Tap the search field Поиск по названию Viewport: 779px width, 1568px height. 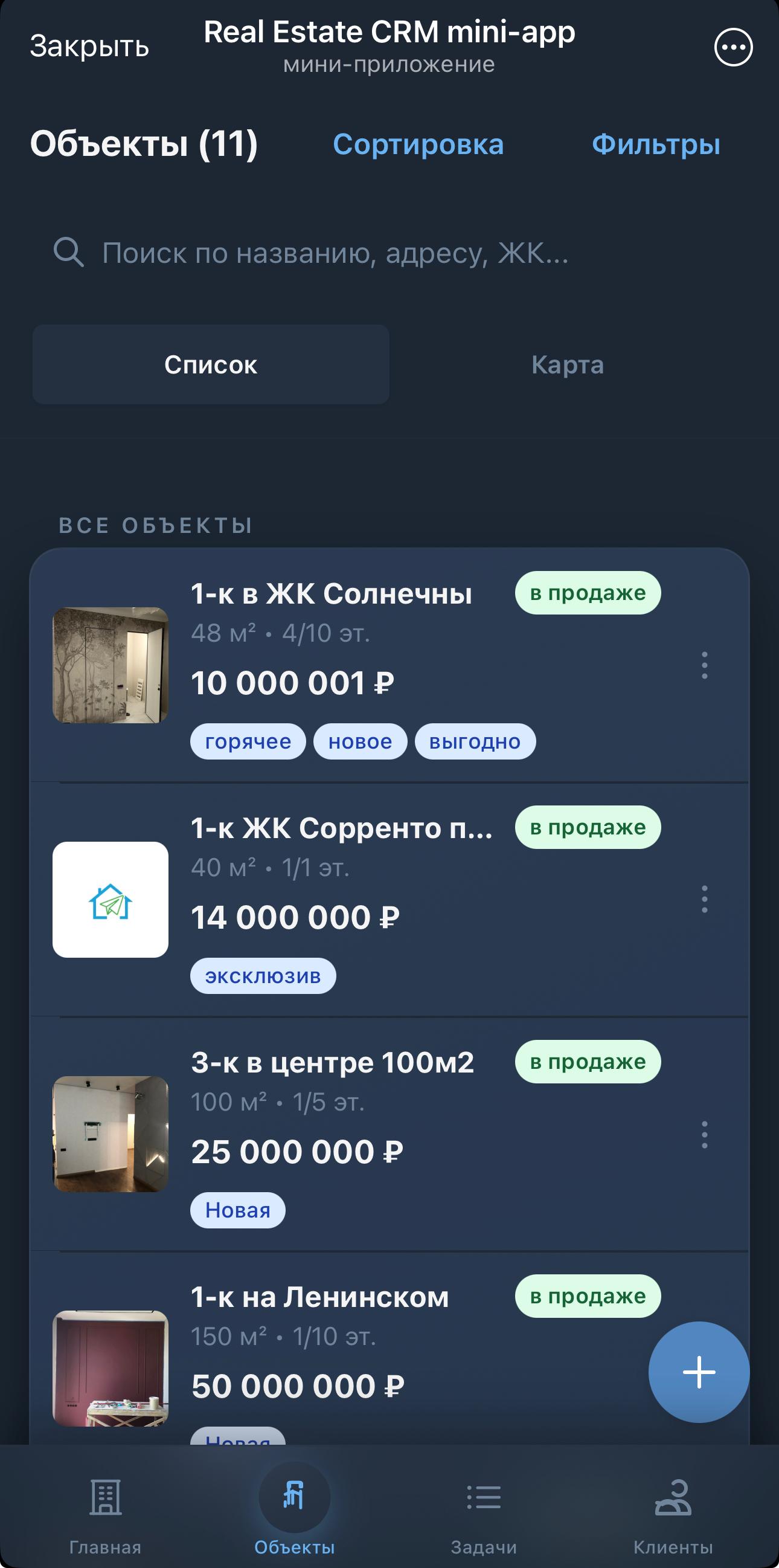[x=335, y=251]
